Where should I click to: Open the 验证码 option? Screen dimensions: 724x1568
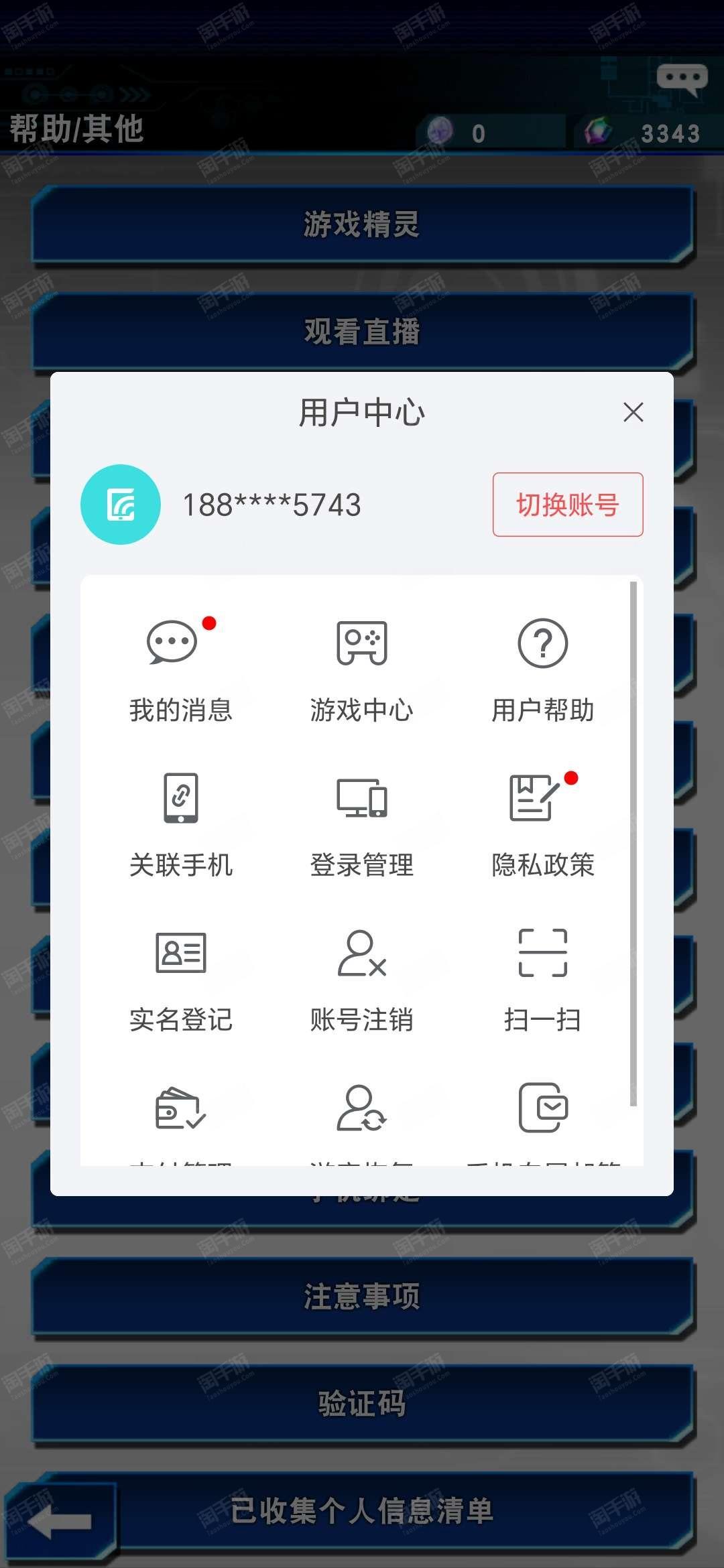click(362, 1404)
